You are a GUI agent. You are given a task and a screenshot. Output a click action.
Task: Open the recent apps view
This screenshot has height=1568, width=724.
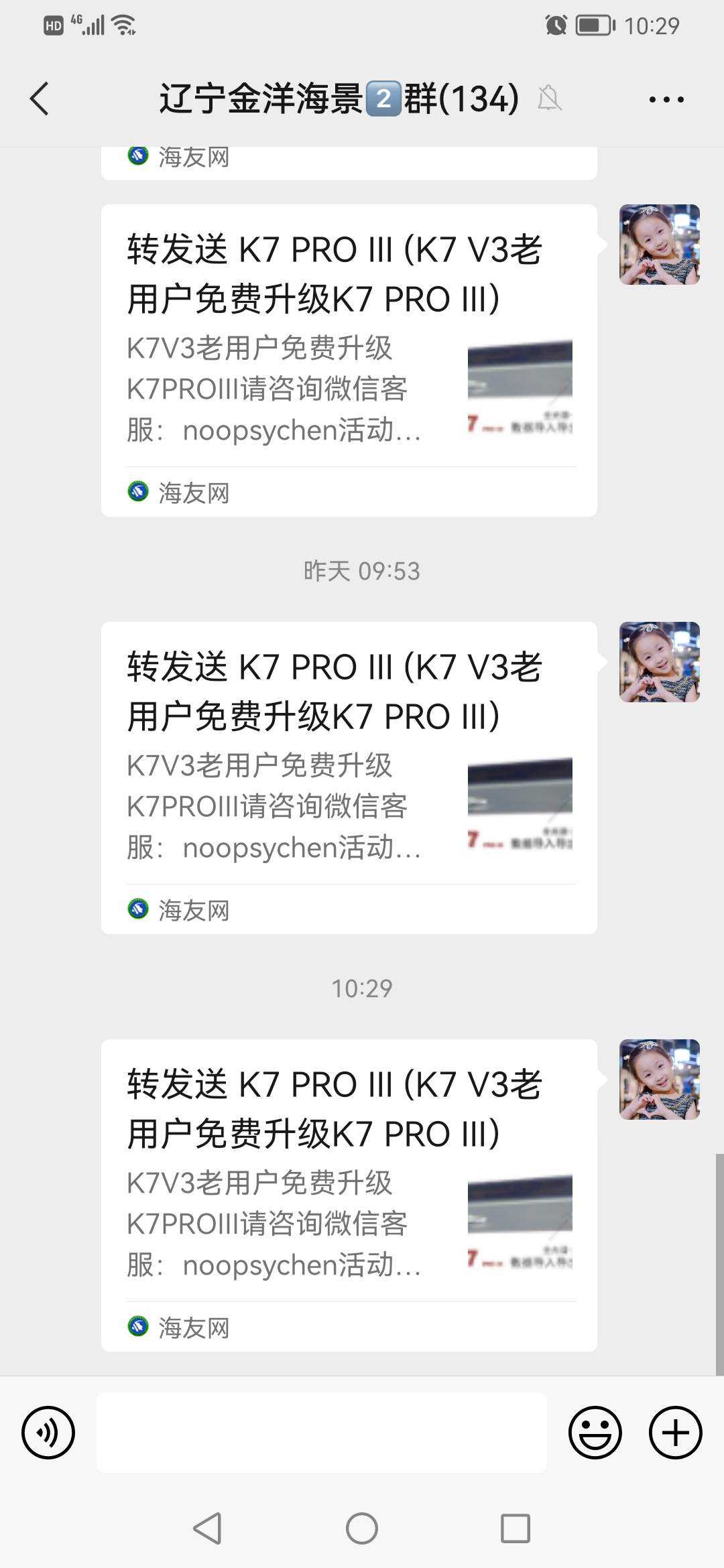(x=516, y=1529)
